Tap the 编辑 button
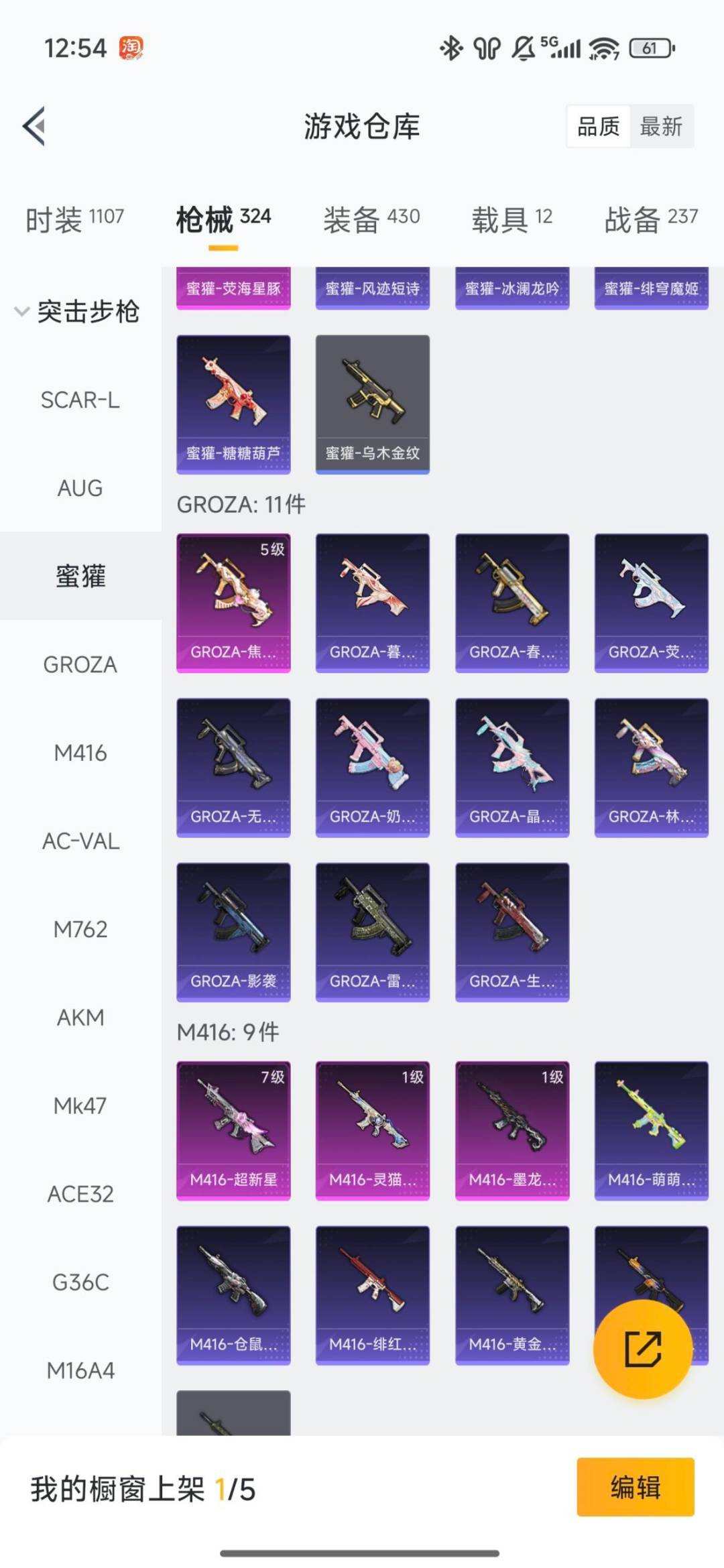This screenshot has height=1568, width=724. (635, 1487)
